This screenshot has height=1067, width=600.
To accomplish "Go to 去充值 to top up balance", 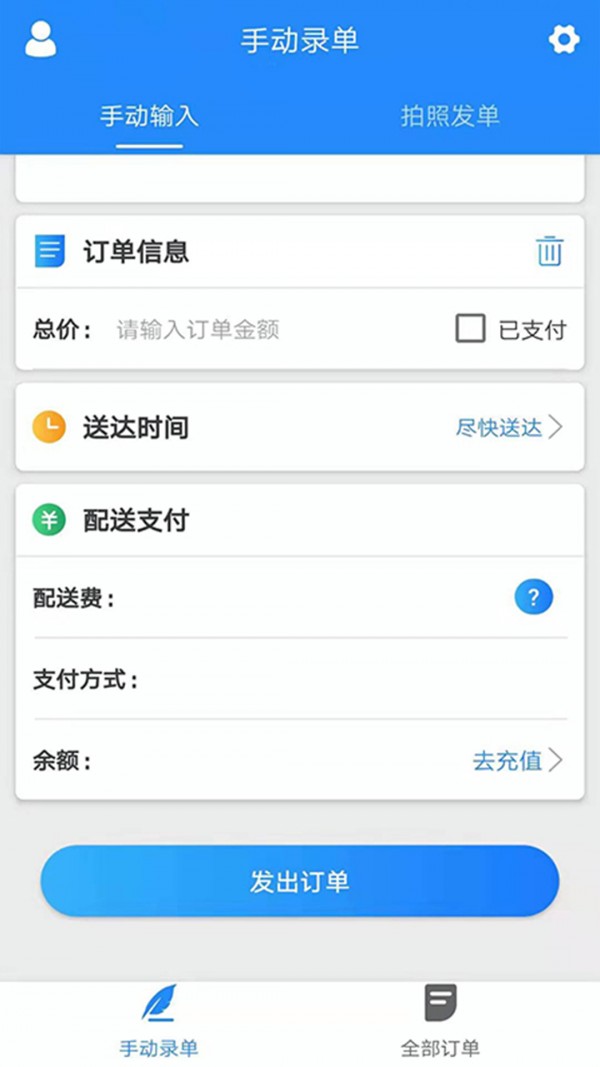I will click(x=516, y=761).
